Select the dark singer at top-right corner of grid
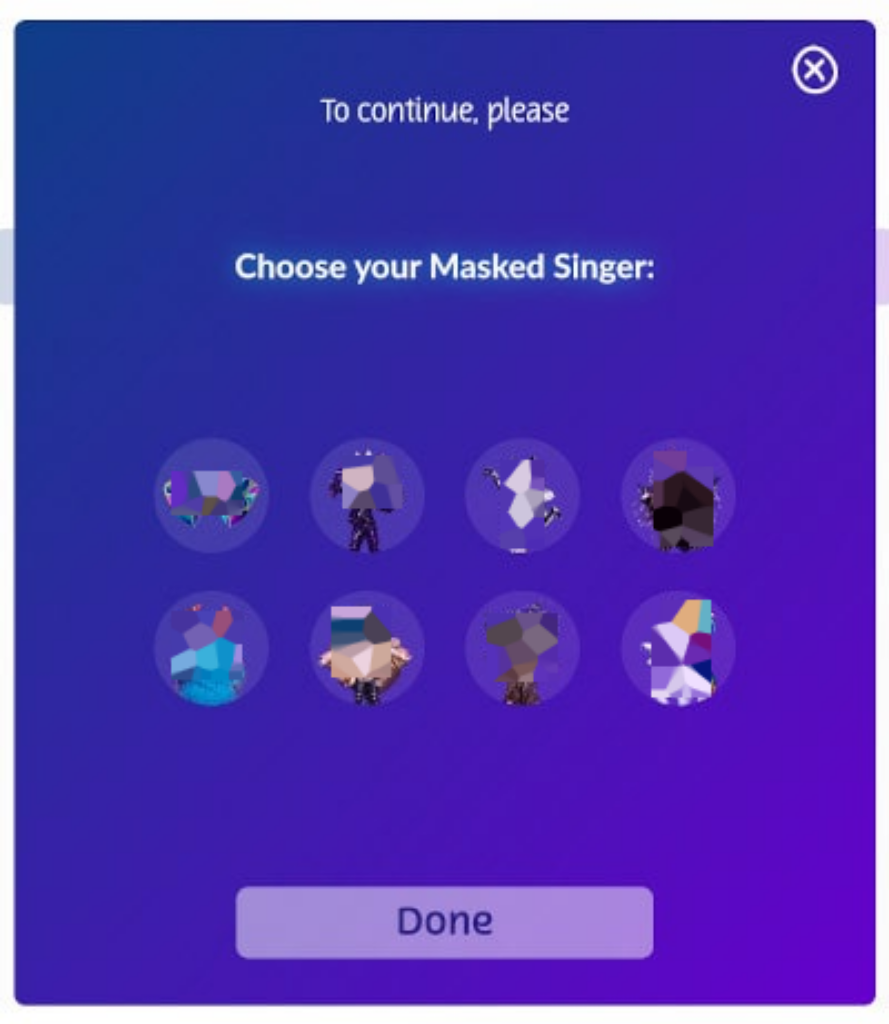This screenshot has width=889, height=1024. [x=678, y=496]
